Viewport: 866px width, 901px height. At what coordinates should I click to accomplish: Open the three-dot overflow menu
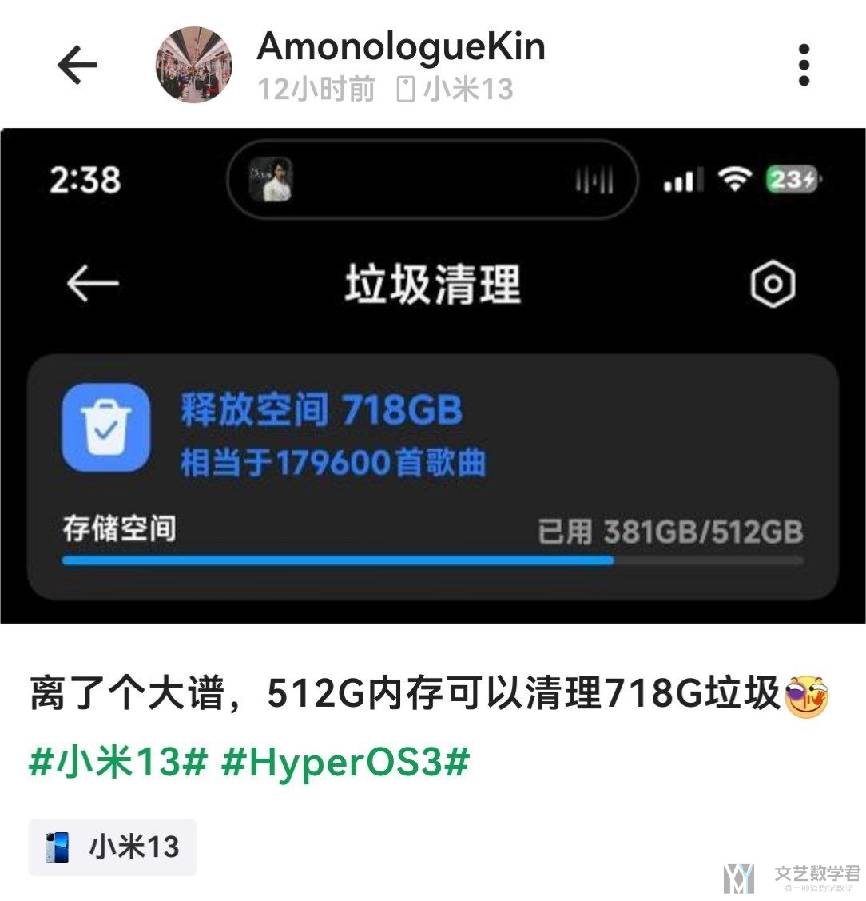(x=804, y=66)
